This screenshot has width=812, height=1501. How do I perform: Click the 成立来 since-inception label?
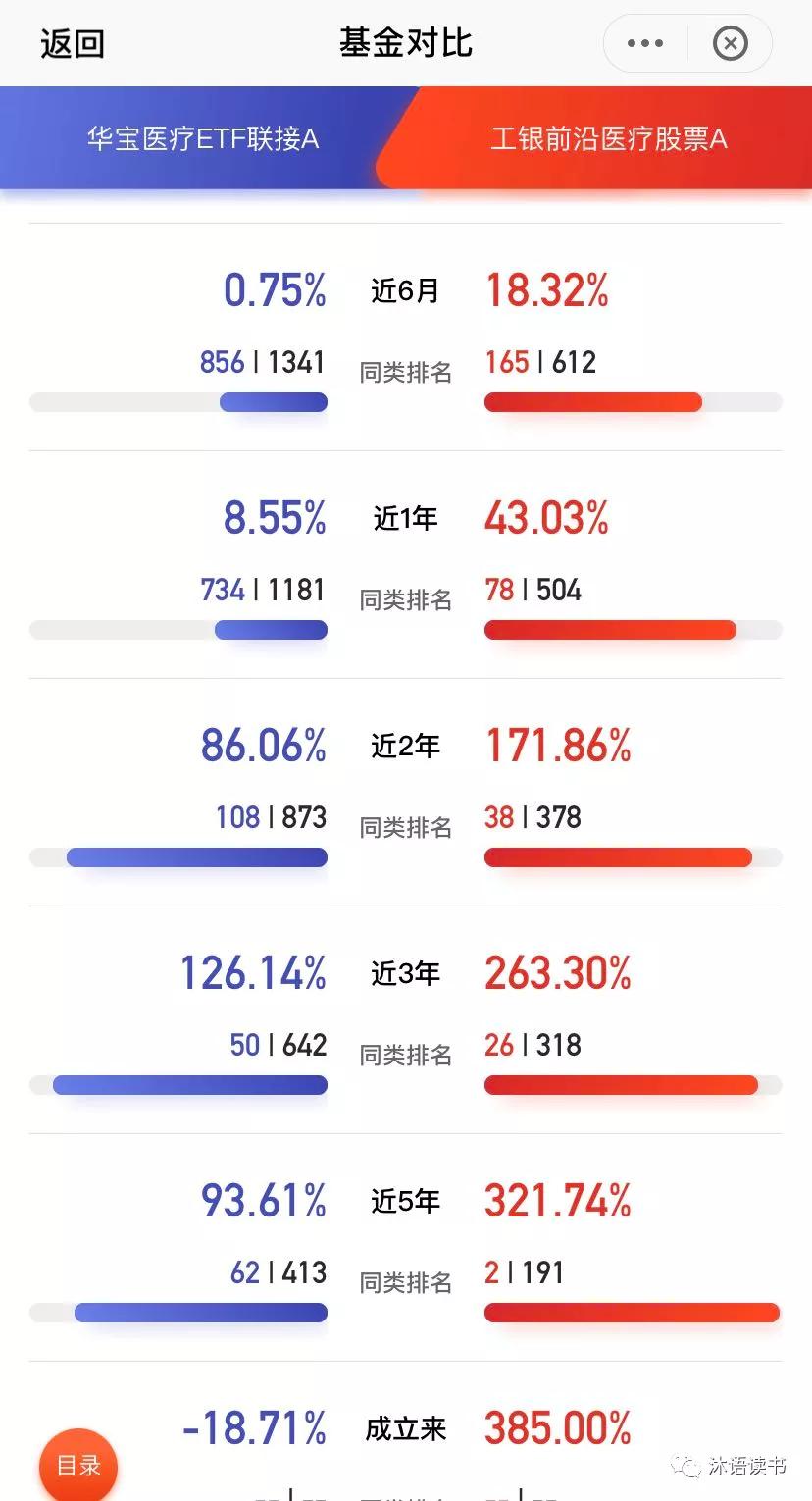click(405, 1429)
